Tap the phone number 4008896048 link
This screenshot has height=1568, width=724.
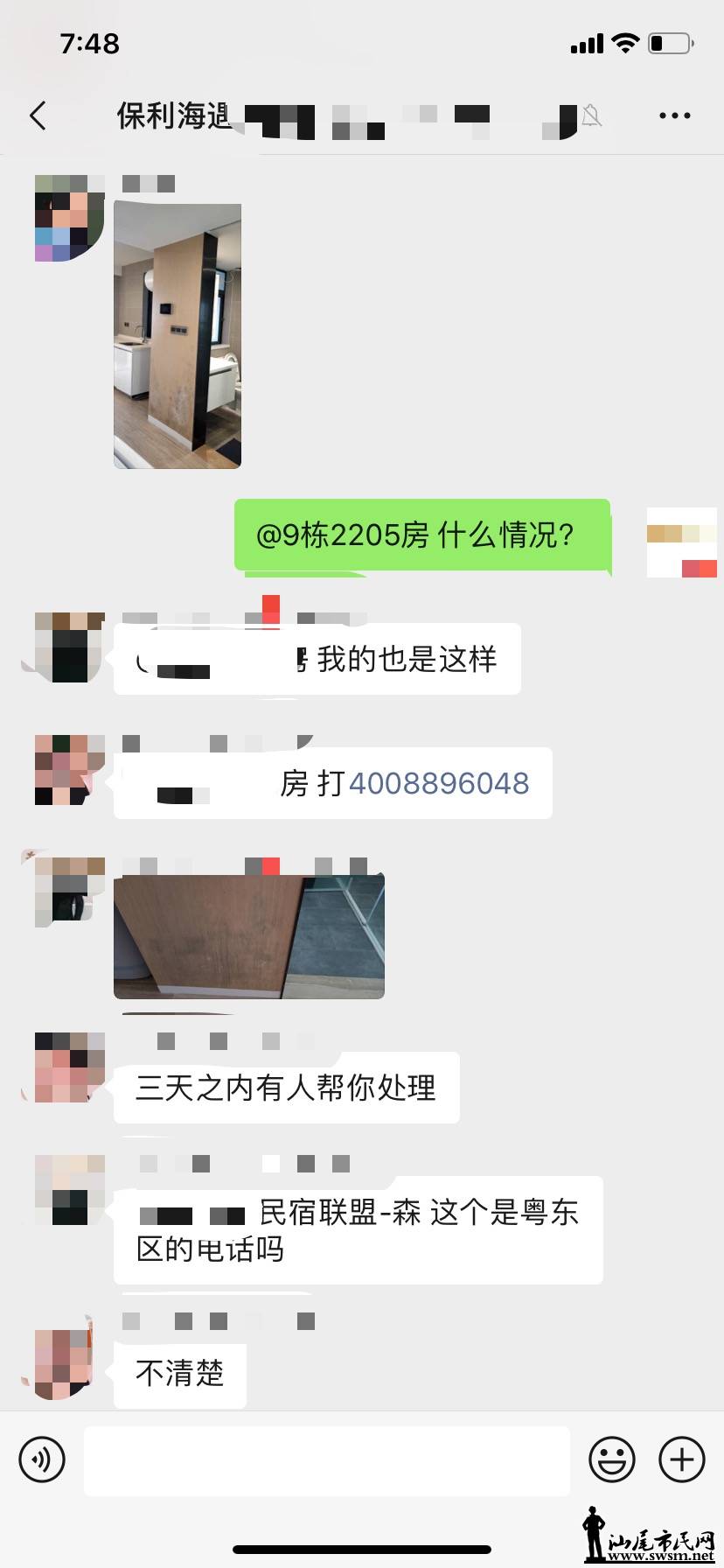click(x=439, y=783)
